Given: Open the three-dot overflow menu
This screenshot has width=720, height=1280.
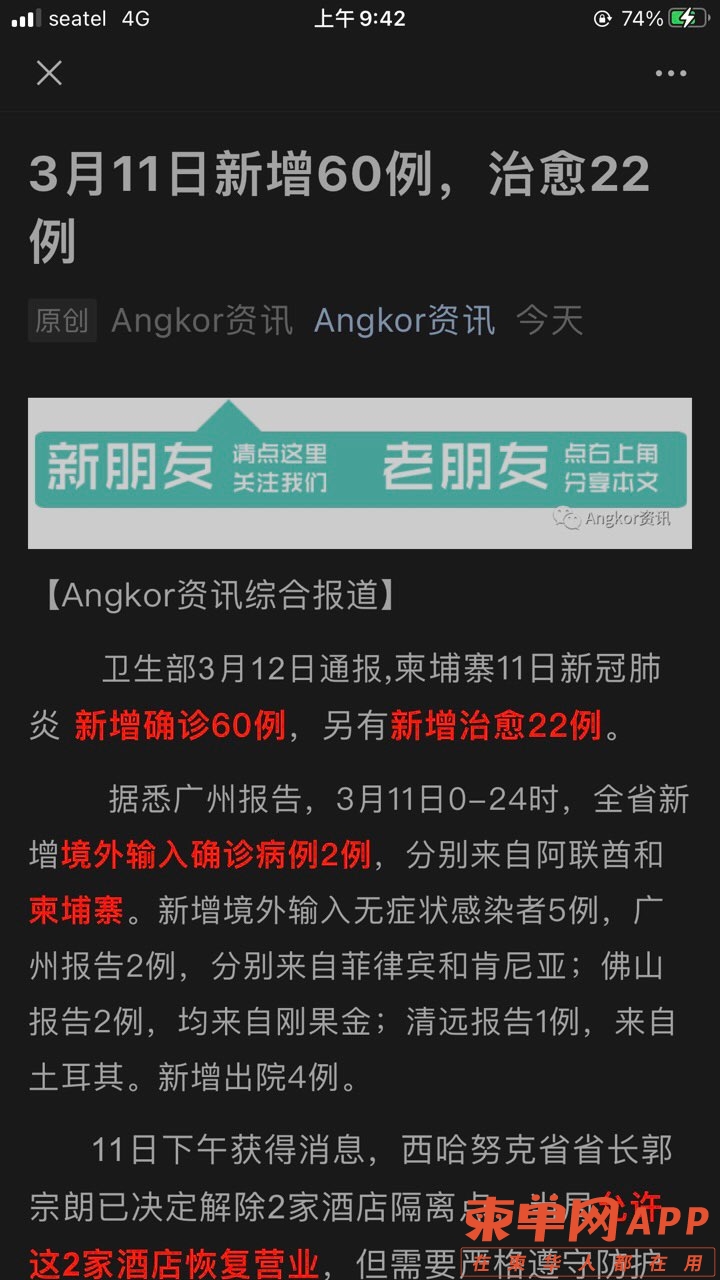Looking at the screenshot, I should point(670,73).
